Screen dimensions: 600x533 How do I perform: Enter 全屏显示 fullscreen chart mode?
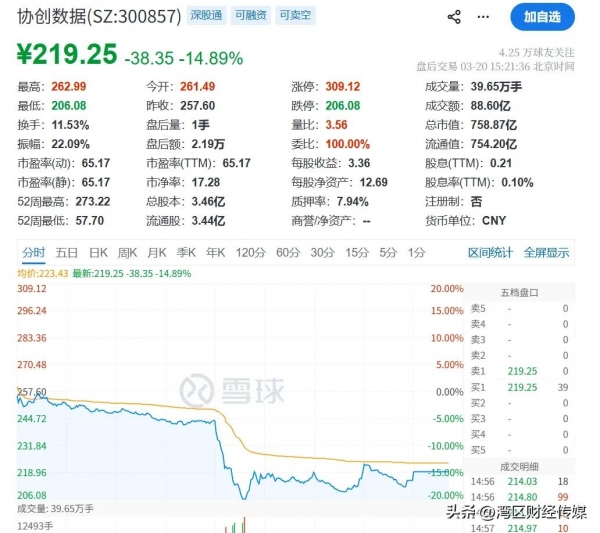[x=546, y=253]
